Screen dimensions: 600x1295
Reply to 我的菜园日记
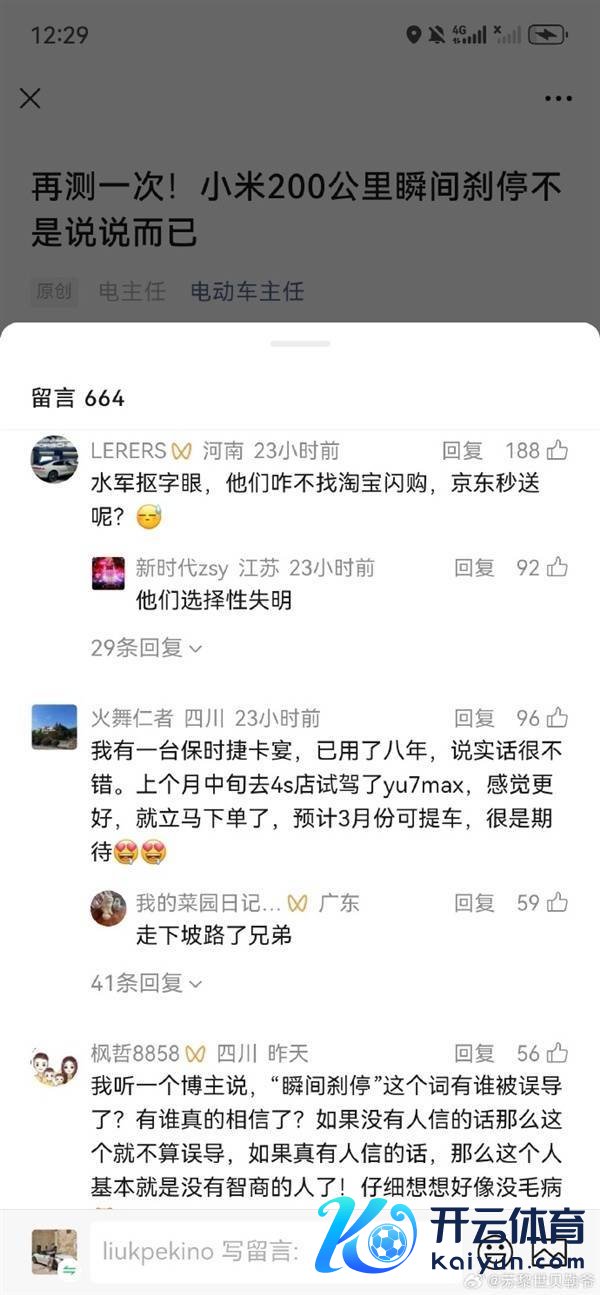tap(474, 903)
